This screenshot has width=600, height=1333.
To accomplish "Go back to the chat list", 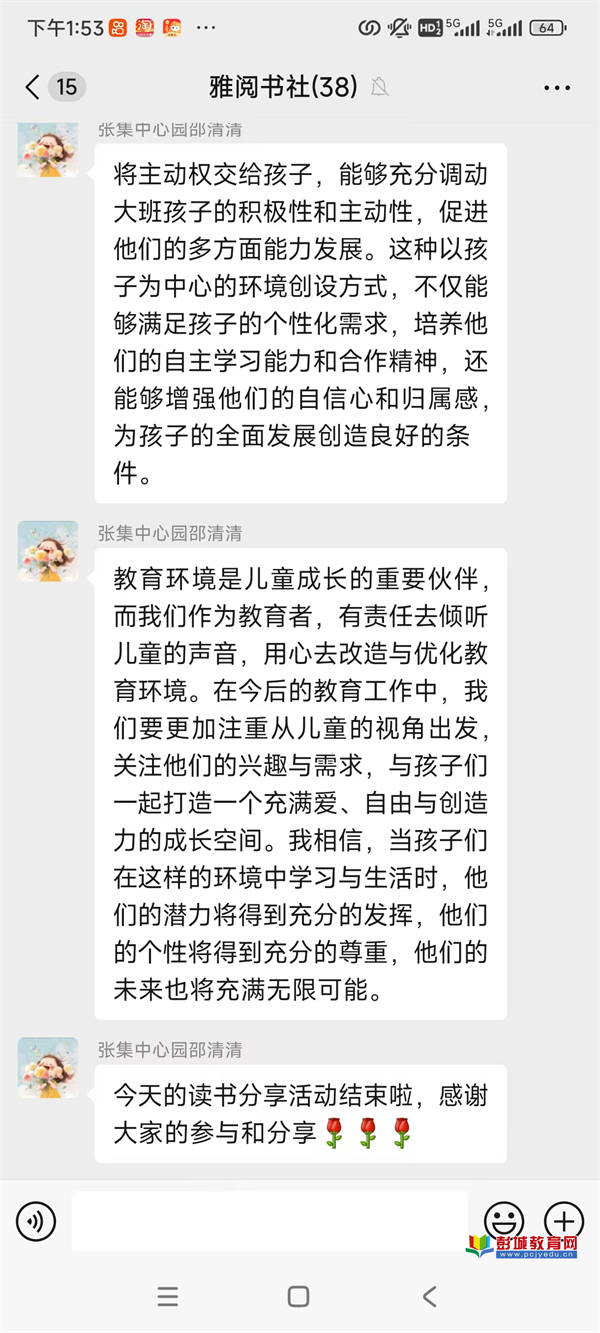I will pyautogui.click(x=34, y=87).
